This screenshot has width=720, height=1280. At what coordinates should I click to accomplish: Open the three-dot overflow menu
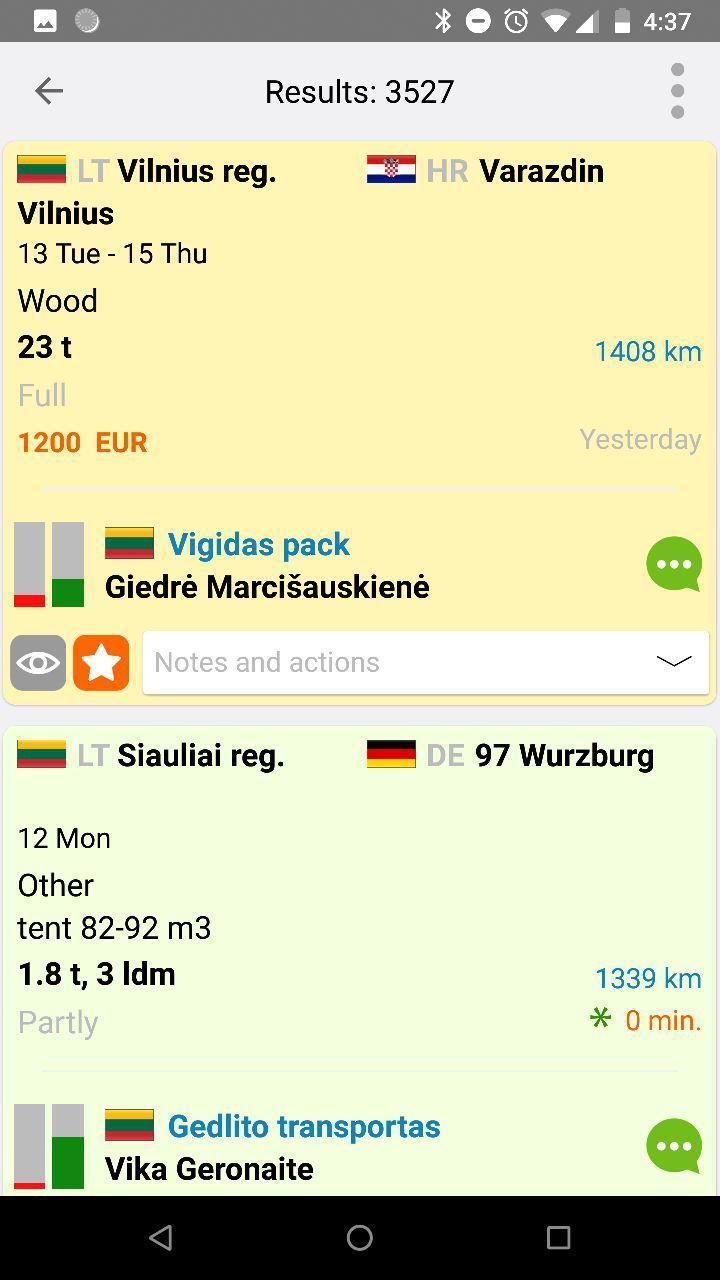coord(677,91)
